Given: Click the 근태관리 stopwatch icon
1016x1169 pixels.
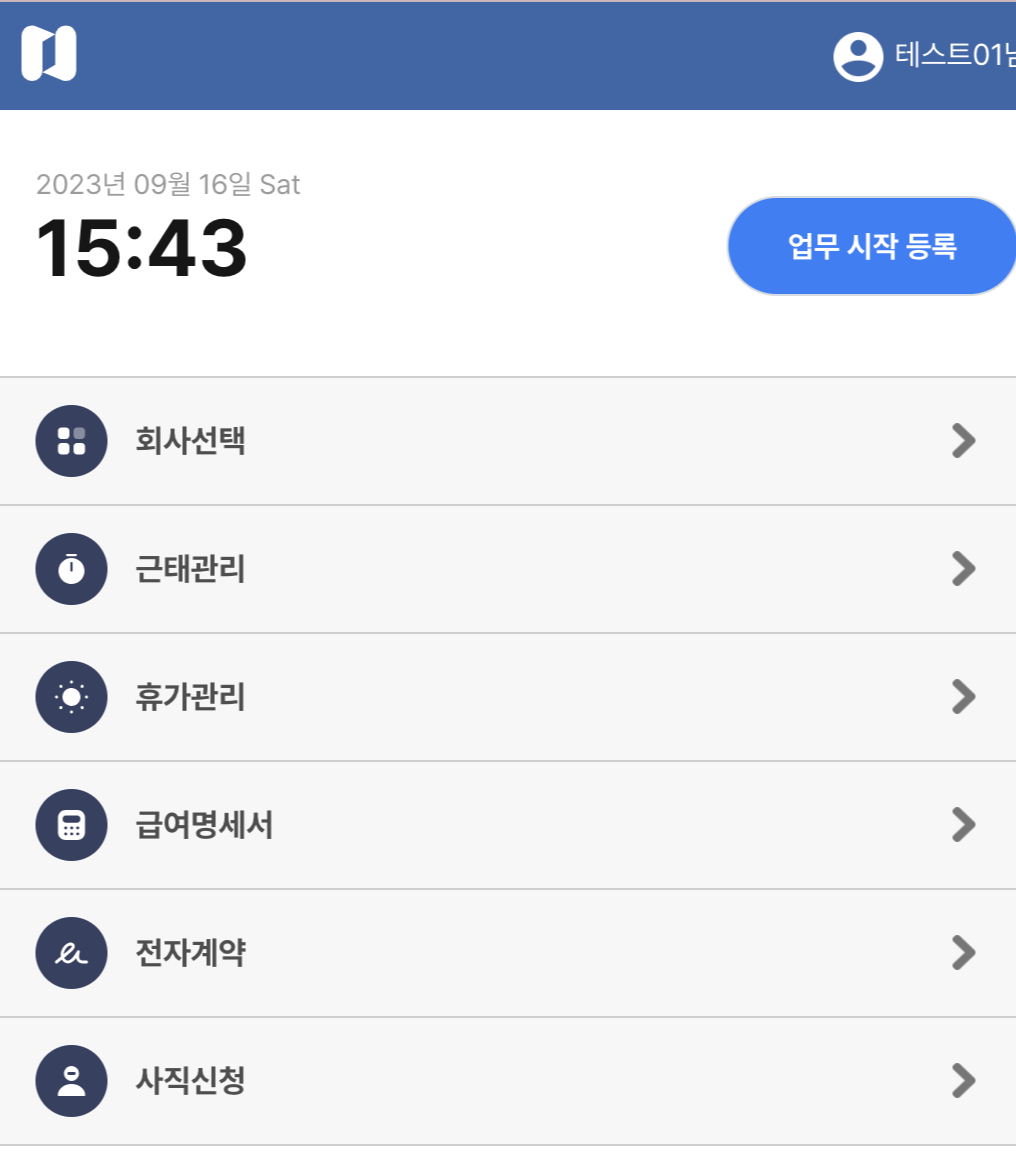Looking at the screenshot, I should 70,568.
